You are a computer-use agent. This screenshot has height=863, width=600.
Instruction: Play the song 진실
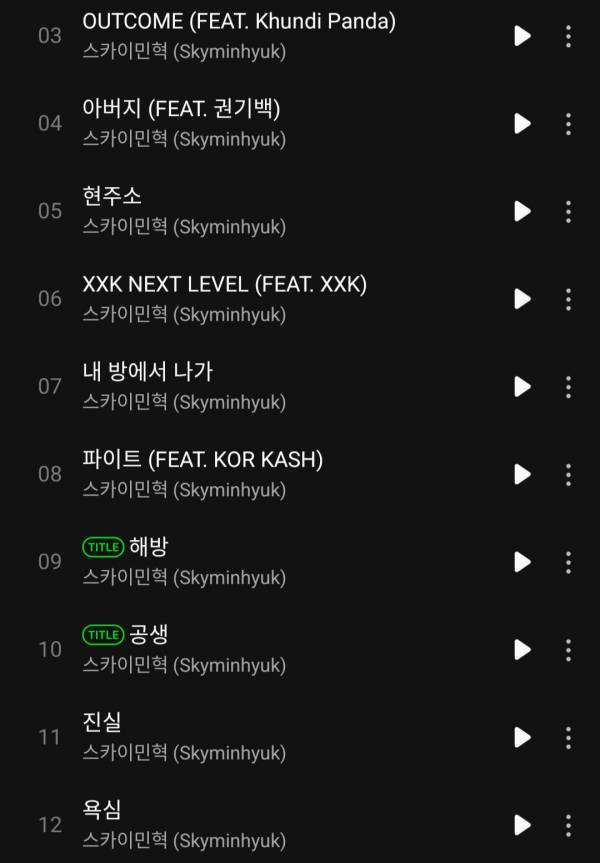click(x=522, y=737)
